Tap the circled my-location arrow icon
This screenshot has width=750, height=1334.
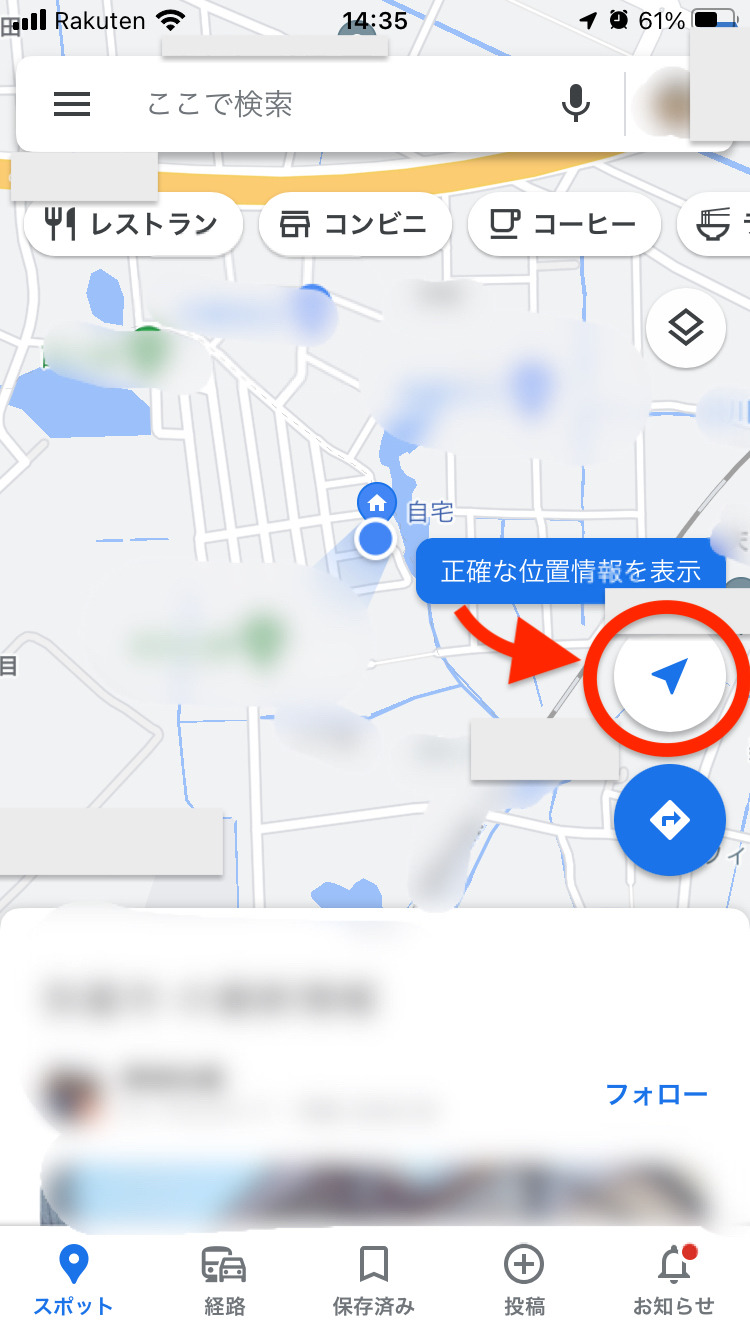668,676
